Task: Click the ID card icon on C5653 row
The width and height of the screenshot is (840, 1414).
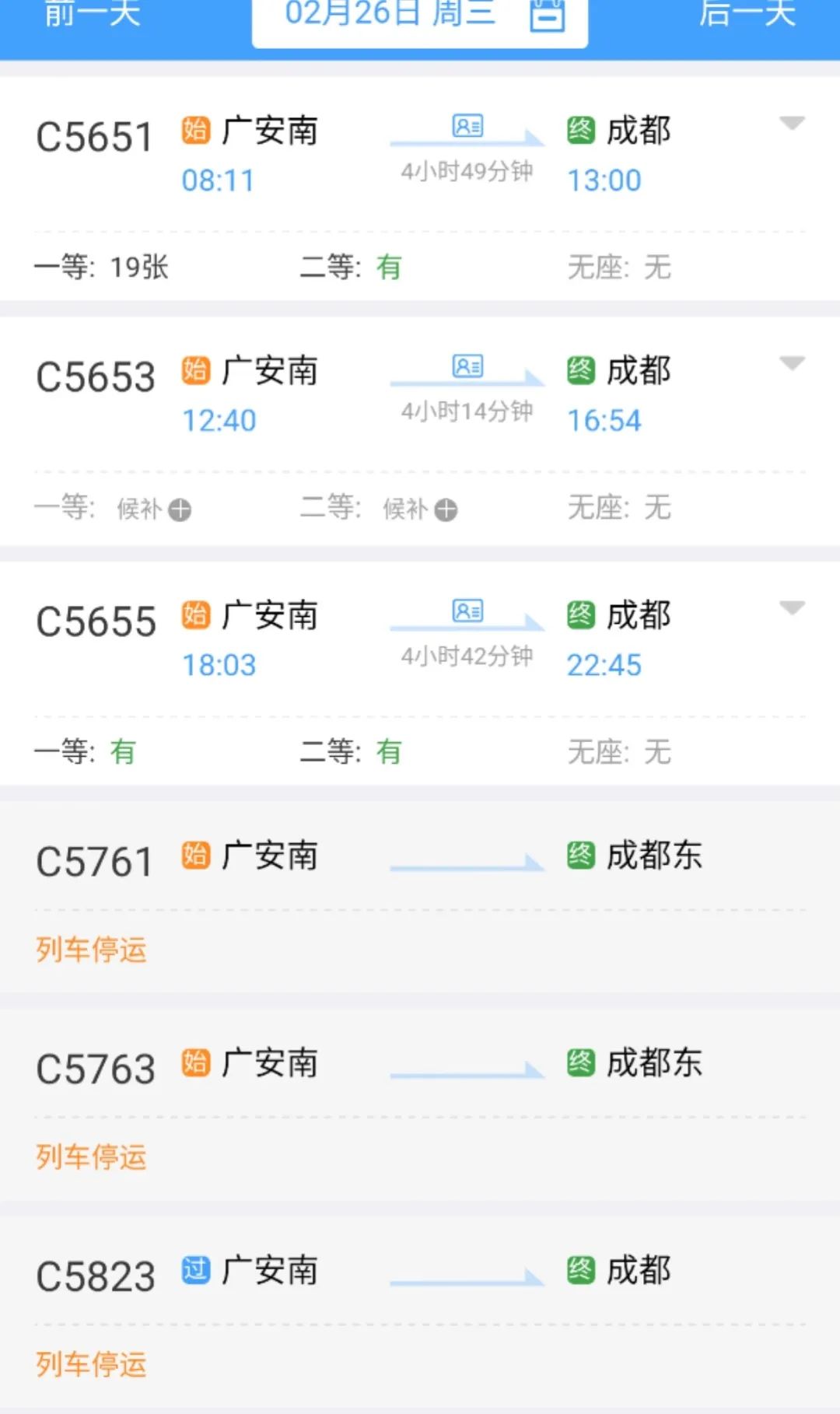Action: point(466,365)
